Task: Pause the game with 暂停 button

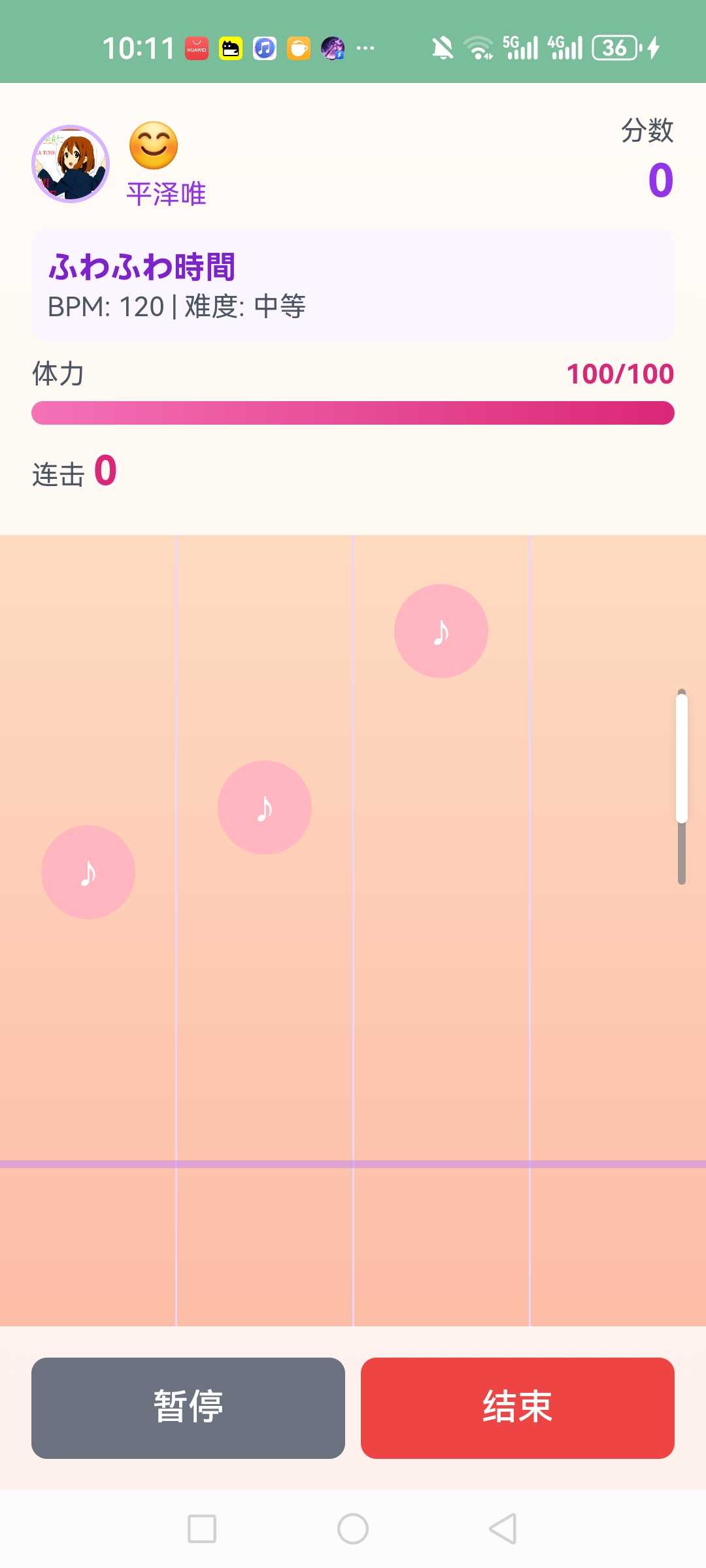Action: point(188,1408)
